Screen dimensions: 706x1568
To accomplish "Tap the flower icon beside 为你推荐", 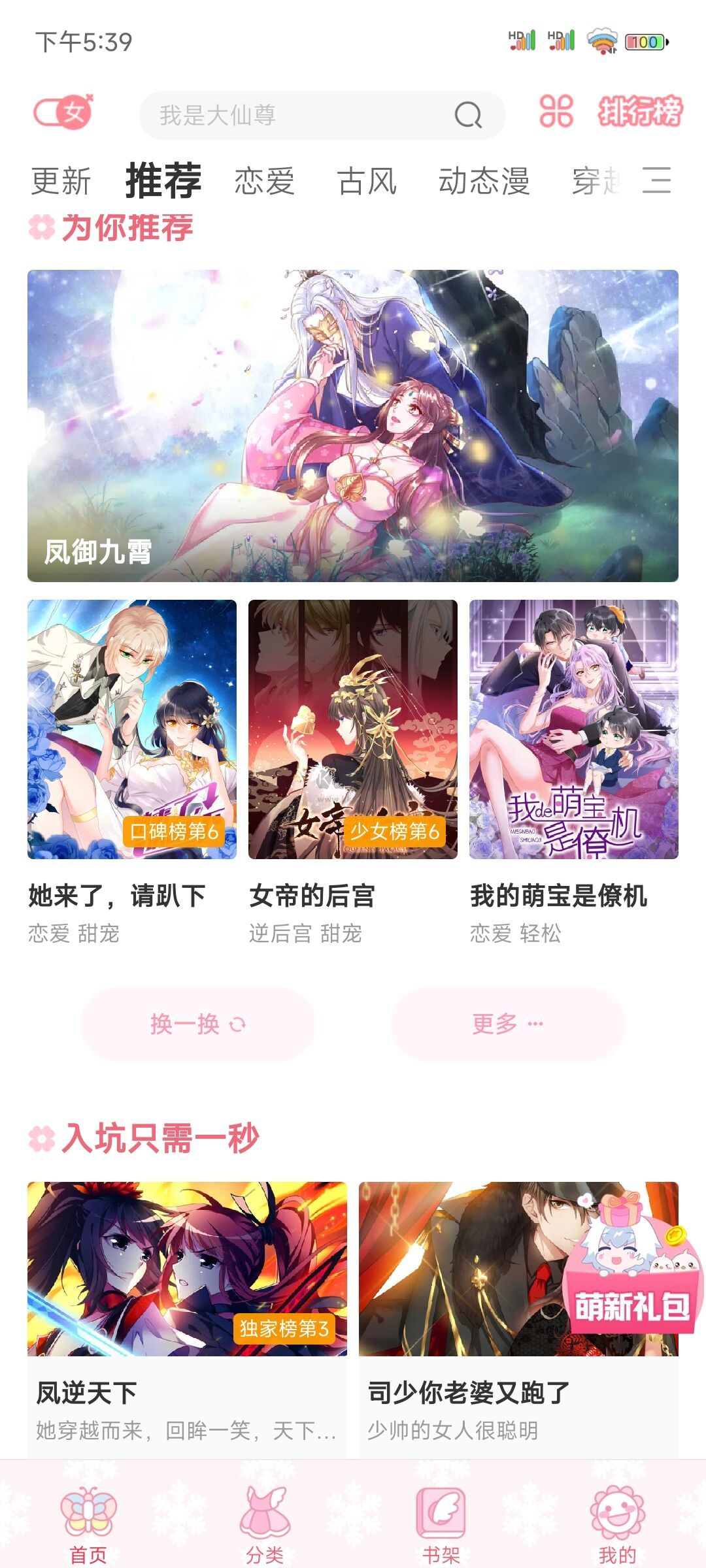I will [41, 226].
